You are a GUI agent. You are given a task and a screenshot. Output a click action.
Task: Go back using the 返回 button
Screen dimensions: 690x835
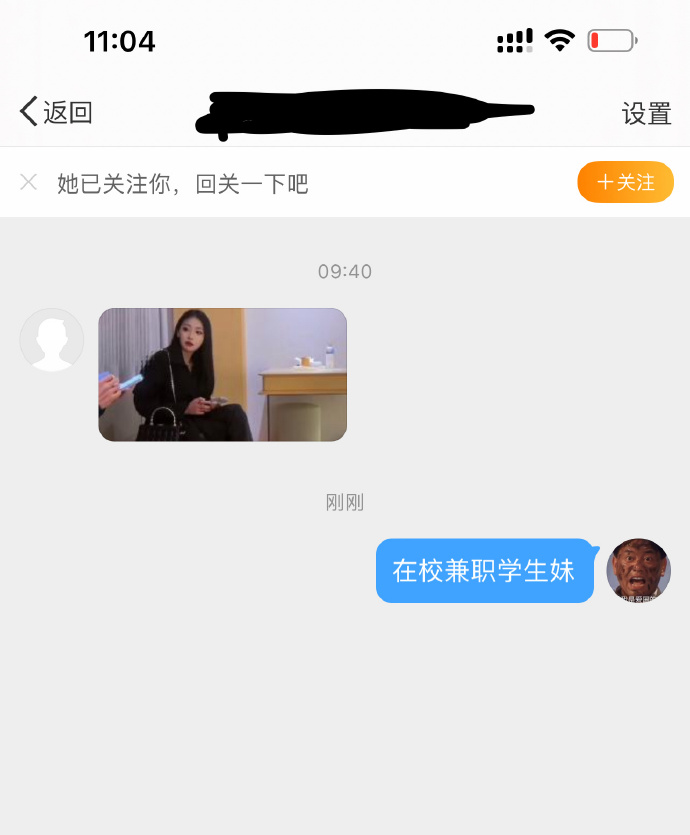click(x=56, y=112)
